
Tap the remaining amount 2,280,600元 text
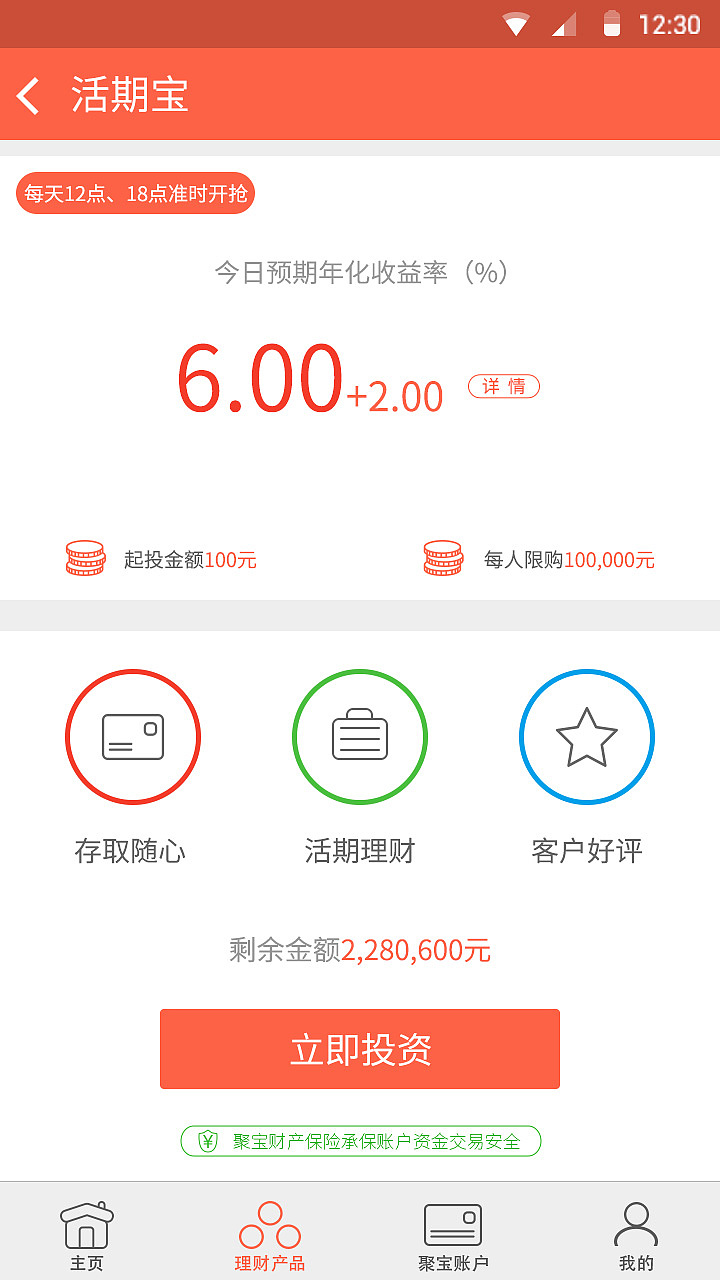tap(360, 950)
